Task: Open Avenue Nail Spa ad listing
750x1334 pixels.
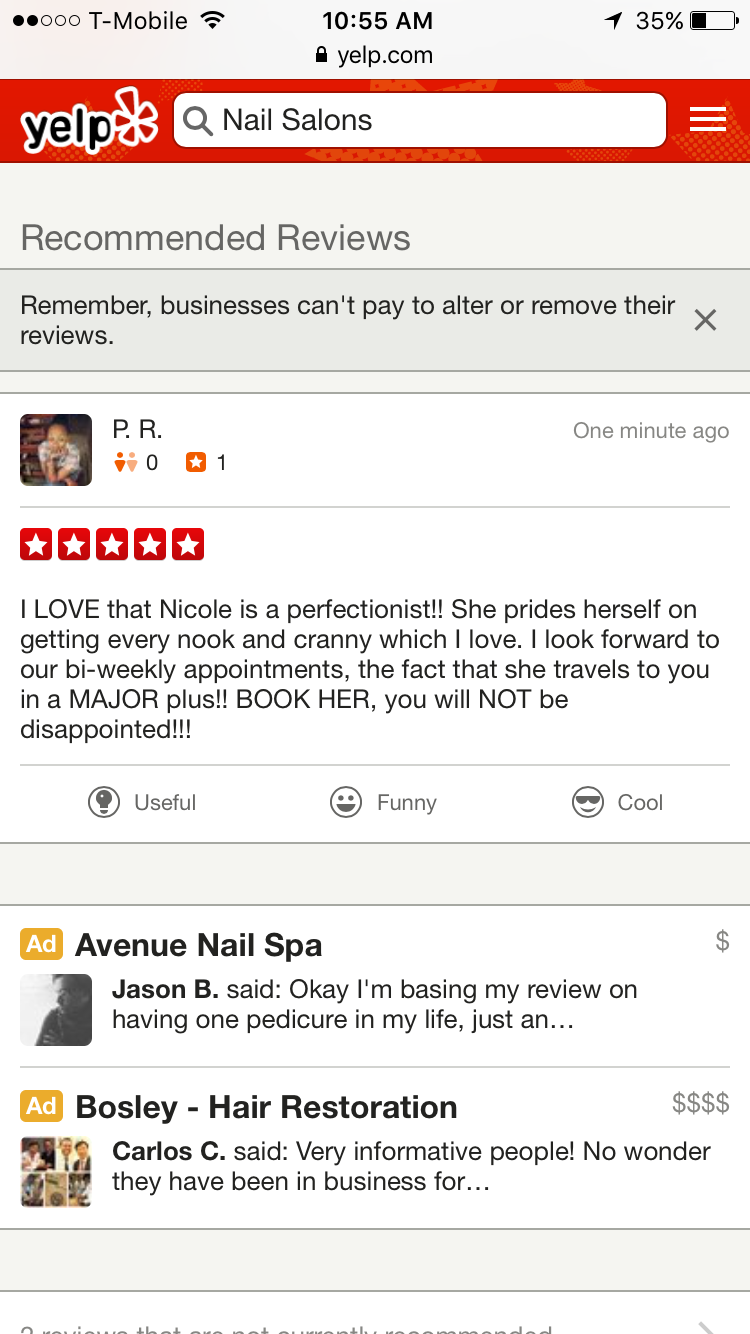Action: coord(199,945)
